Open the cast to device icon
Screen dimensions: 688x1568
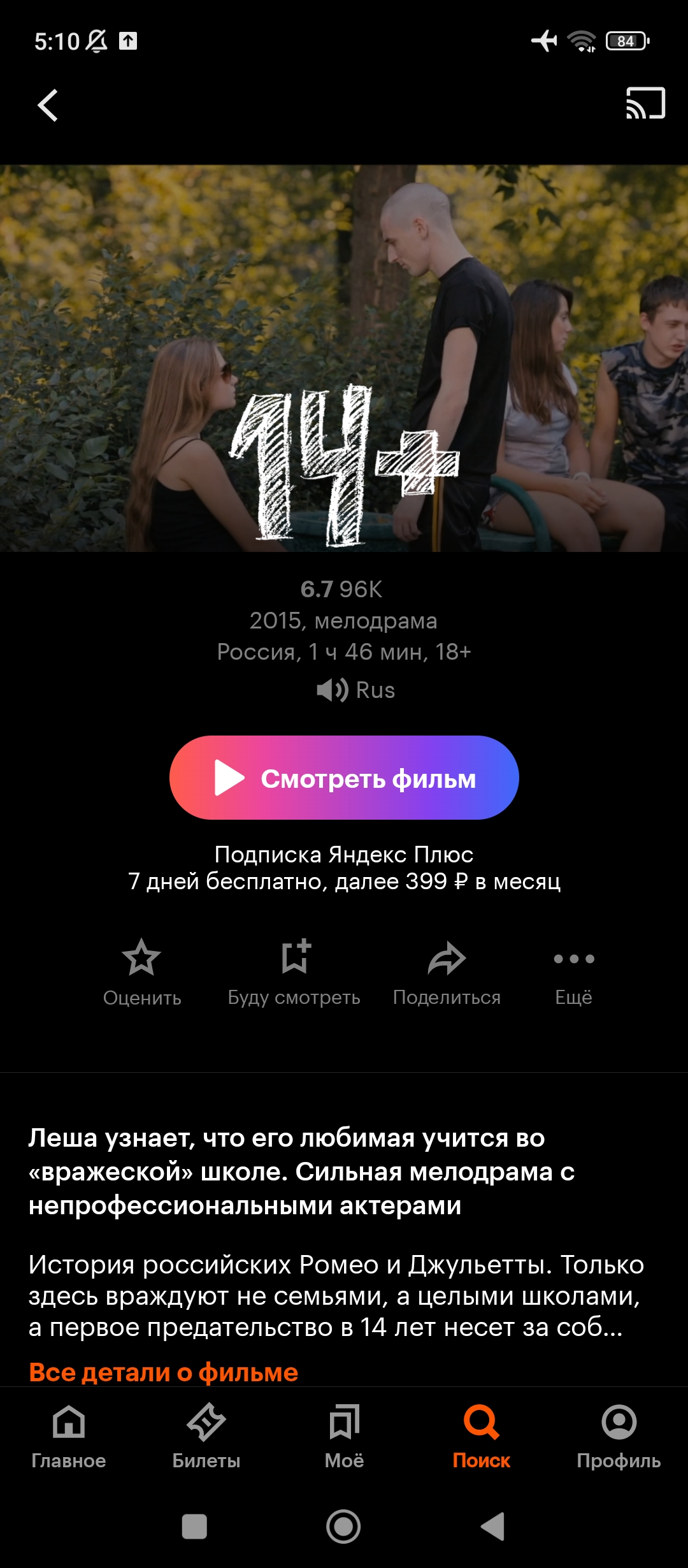(645, 103)
